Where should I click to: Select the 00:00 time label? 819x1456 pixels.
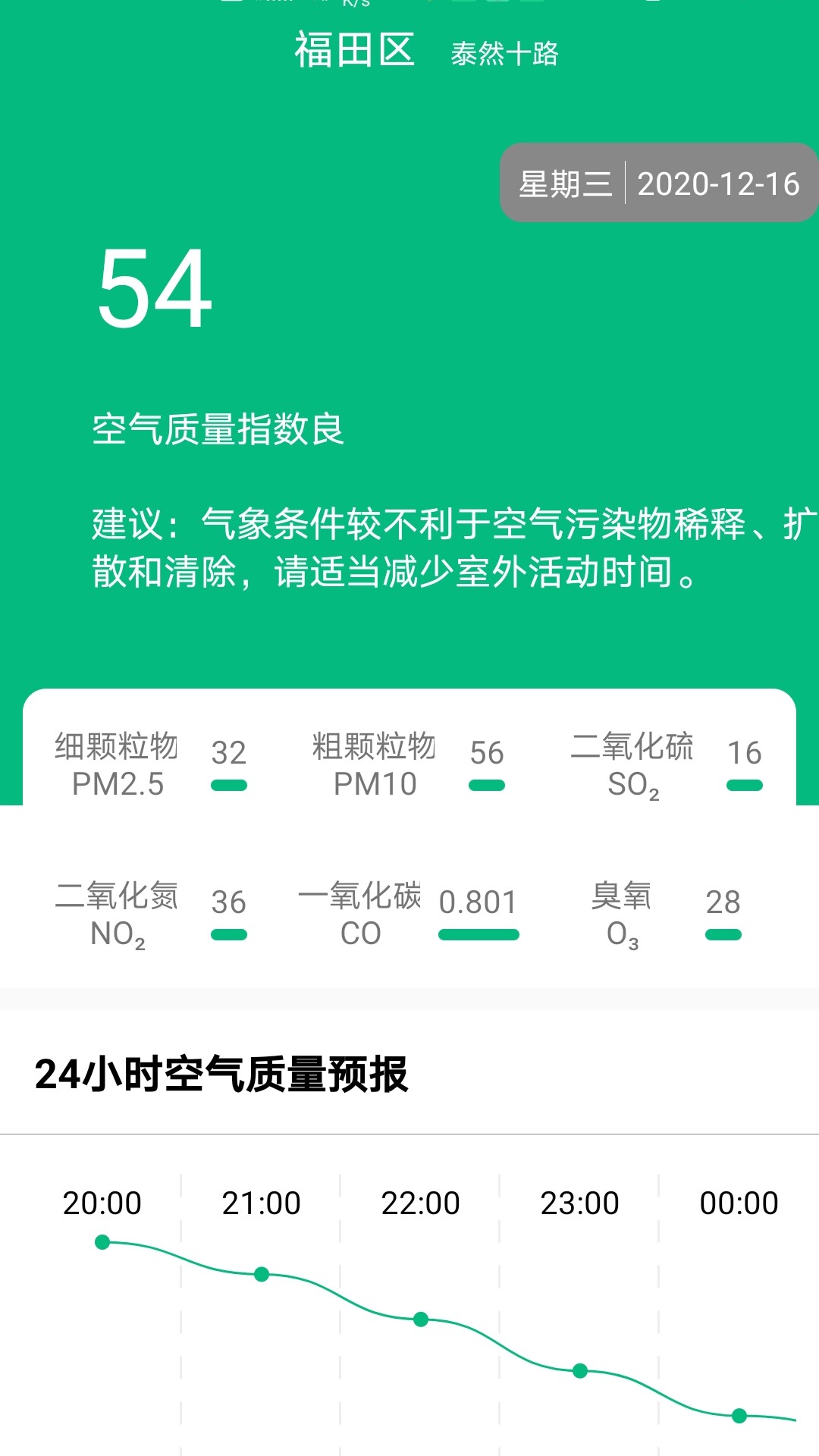click(739, 1202)
